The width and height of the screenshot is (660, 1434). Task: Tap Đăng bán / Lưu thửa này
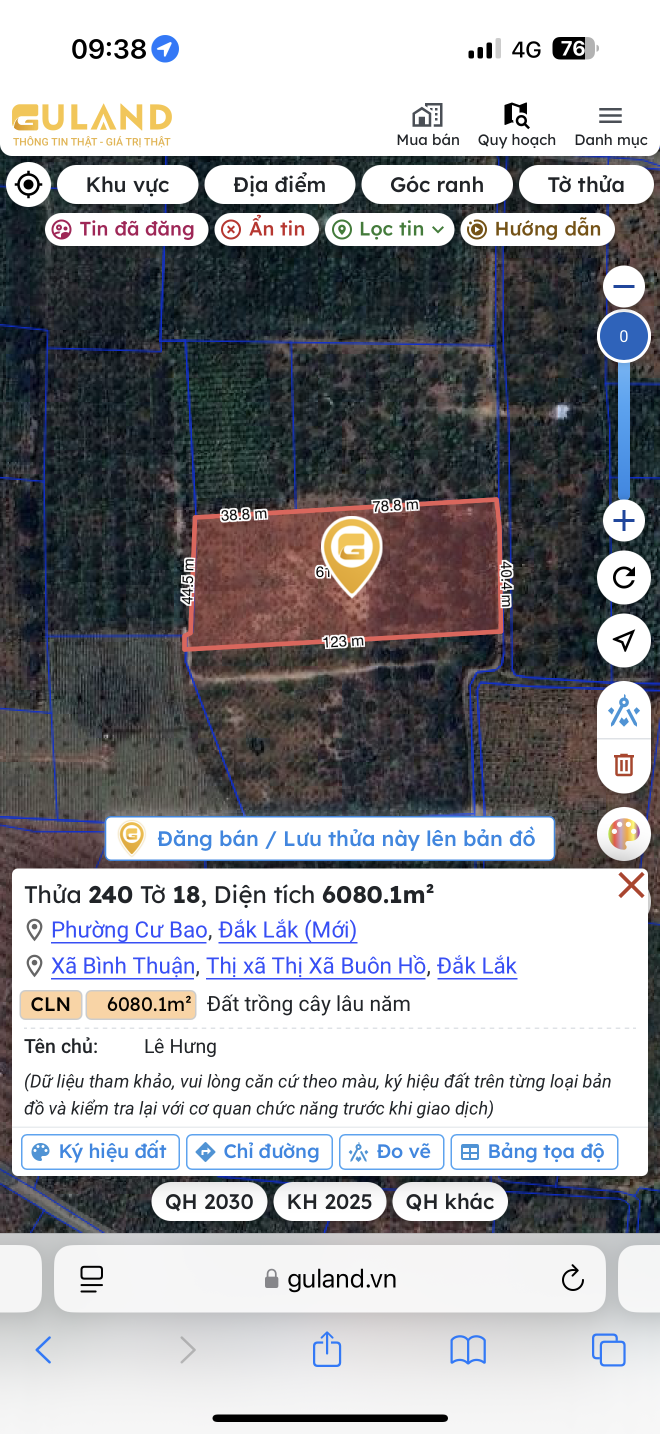coord(329,838)
